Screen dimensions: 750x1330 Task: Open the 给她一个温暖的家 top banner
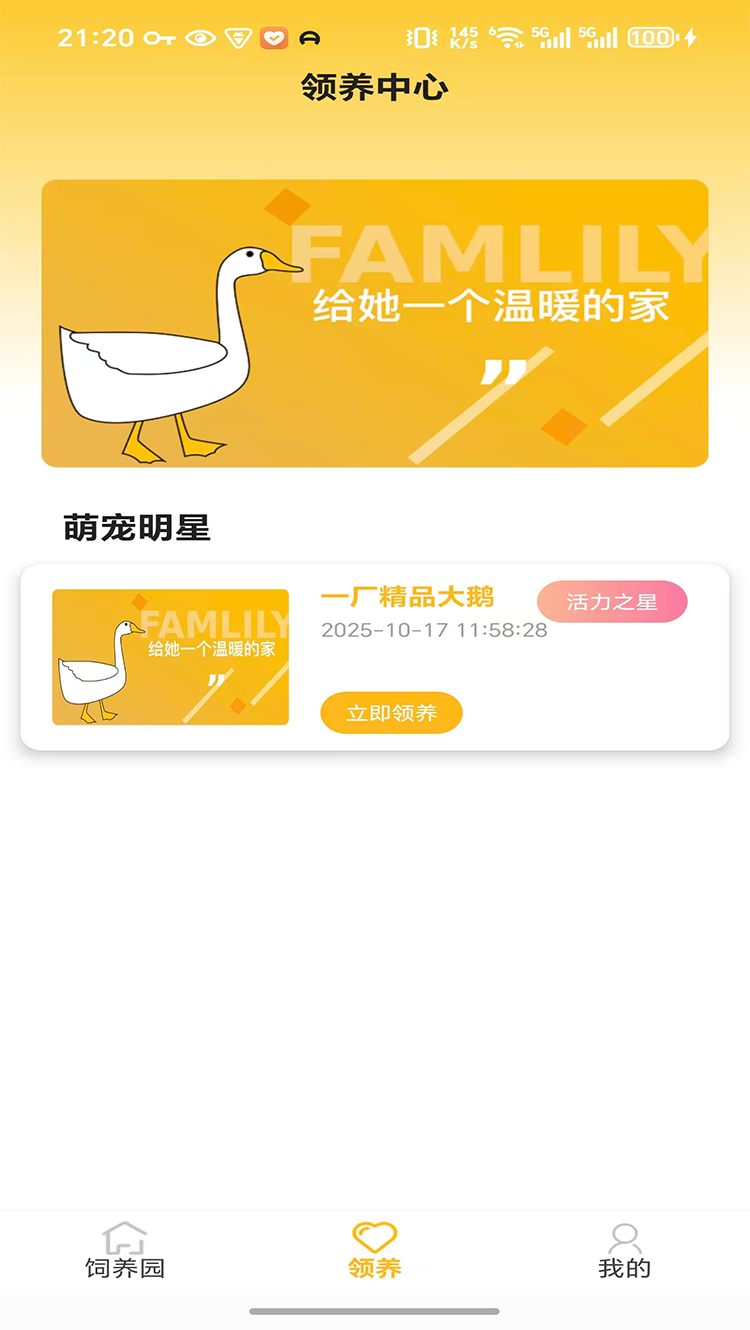(x=375, y=323)
